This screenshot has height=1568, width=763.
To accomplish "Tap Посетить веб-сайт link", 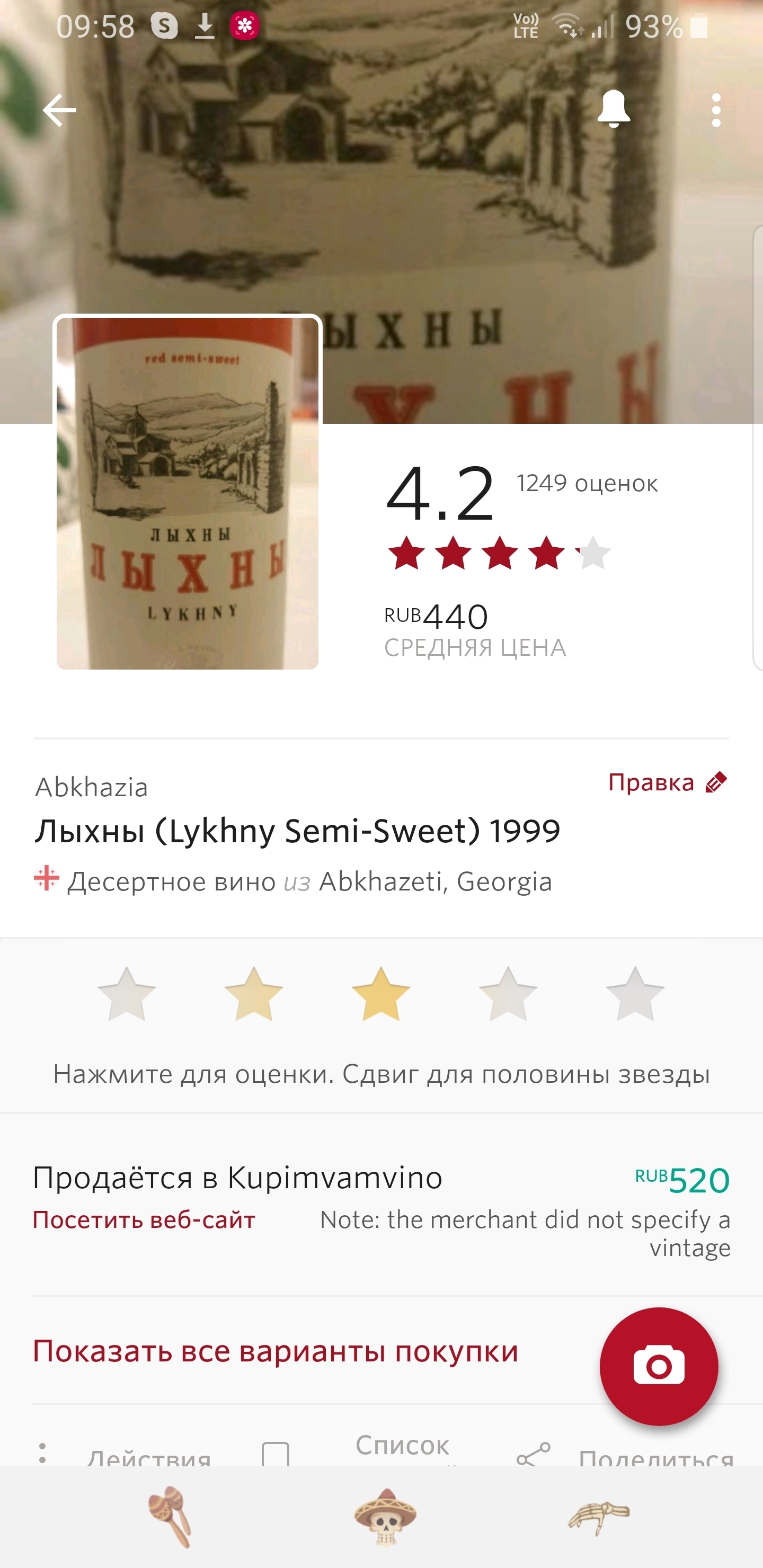I will click(144, 1220).
